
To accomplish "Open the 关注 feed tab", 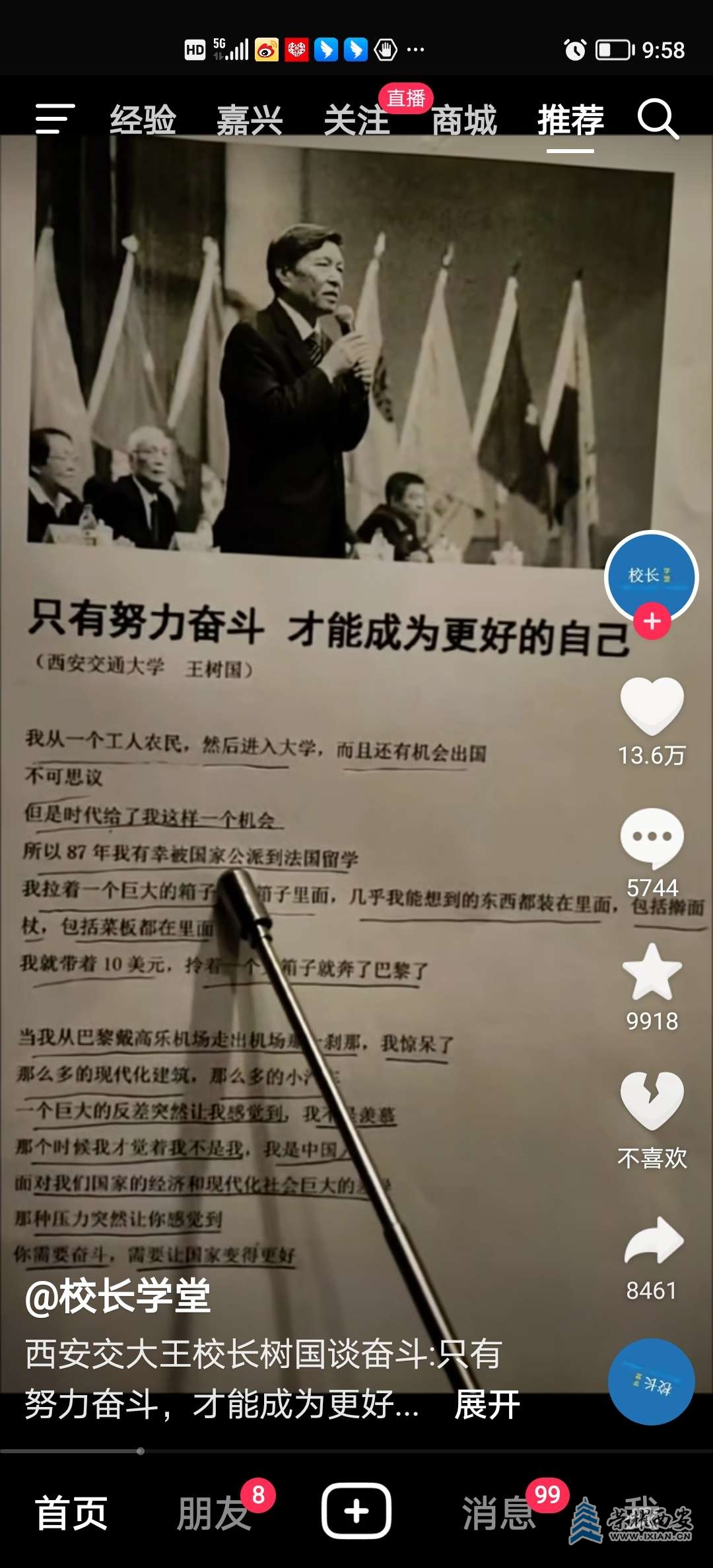I will tap(357, 120).
